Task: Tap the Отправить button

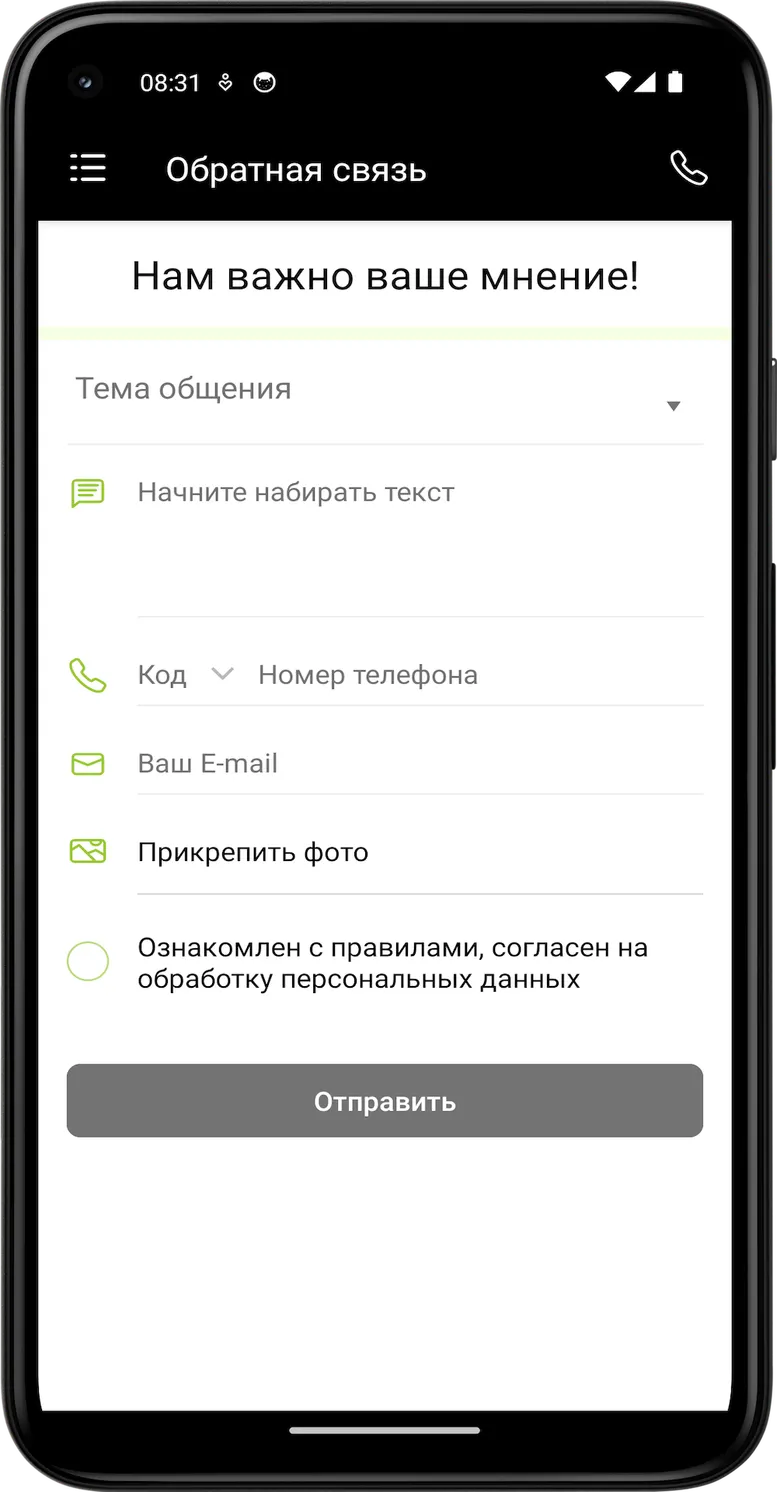Action: point(385,1101)
